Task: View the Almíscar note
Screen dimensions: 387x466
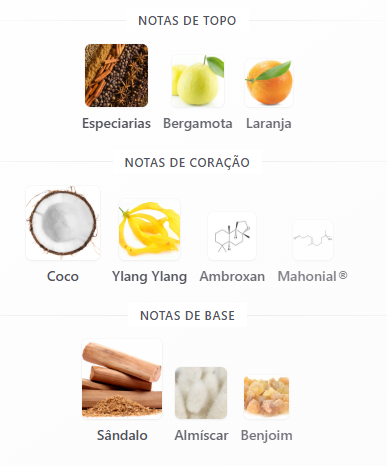Action: tap(201, 405)
